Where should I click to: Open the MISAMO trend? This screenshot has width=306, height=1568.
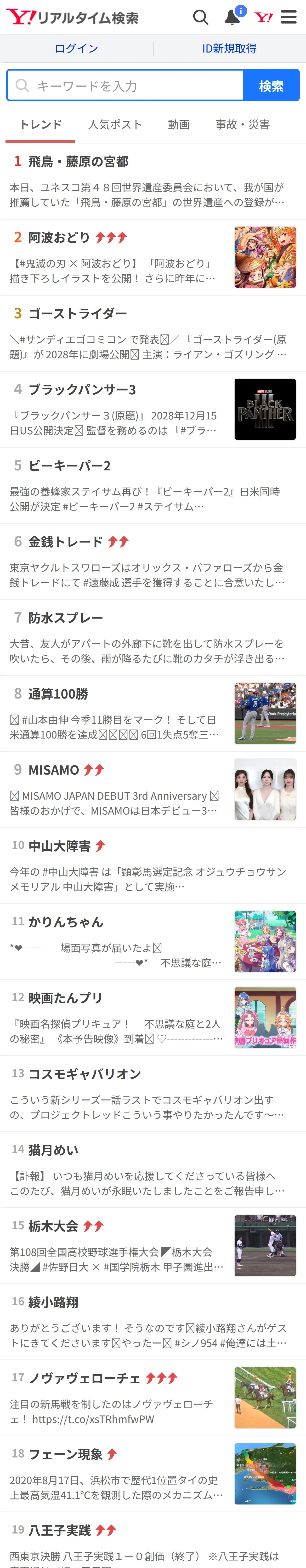(x=153, y=790)
